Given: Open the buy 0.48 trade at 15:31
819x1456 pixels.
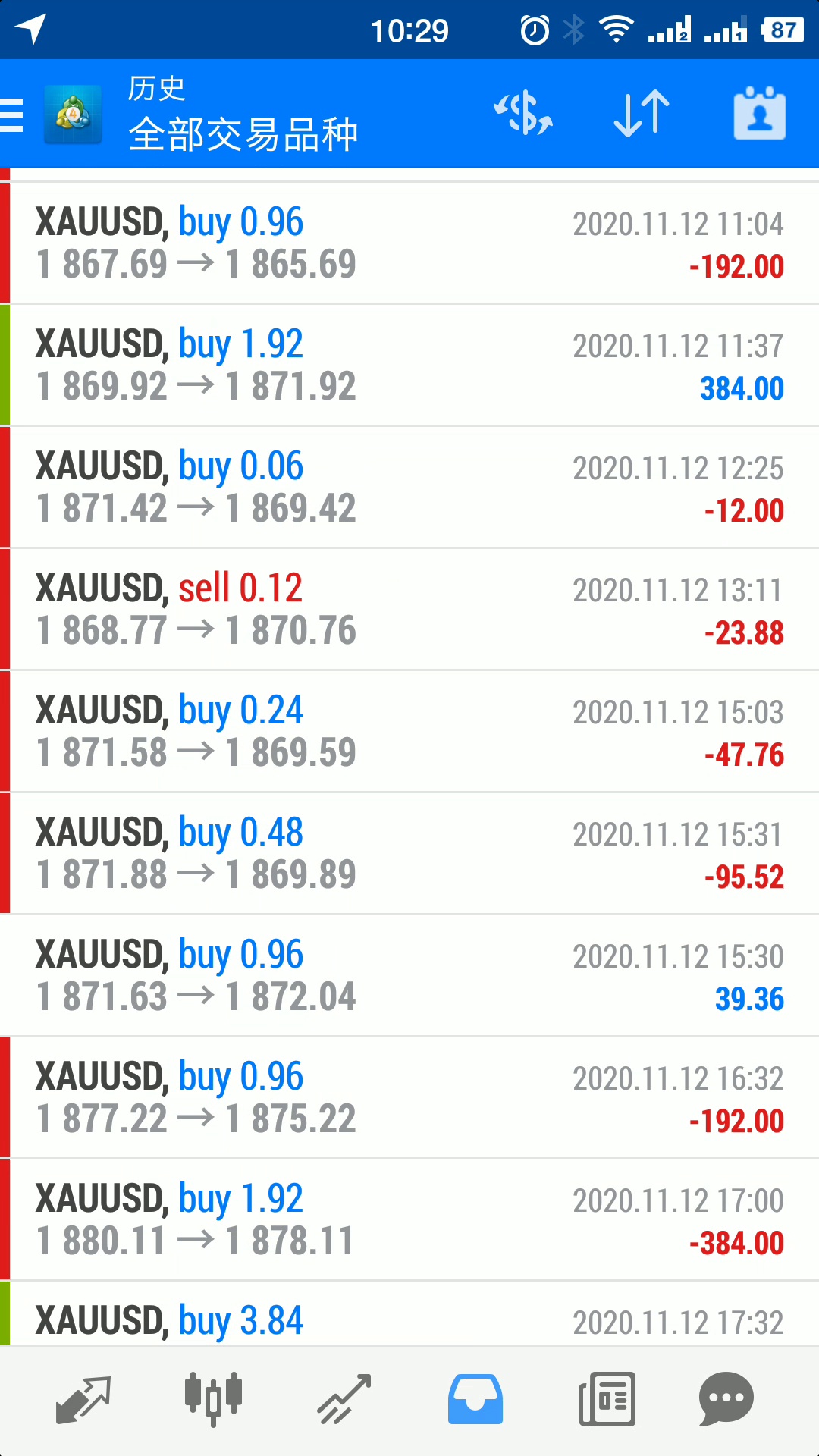Looking at the screenshot, I should (409, 854).
